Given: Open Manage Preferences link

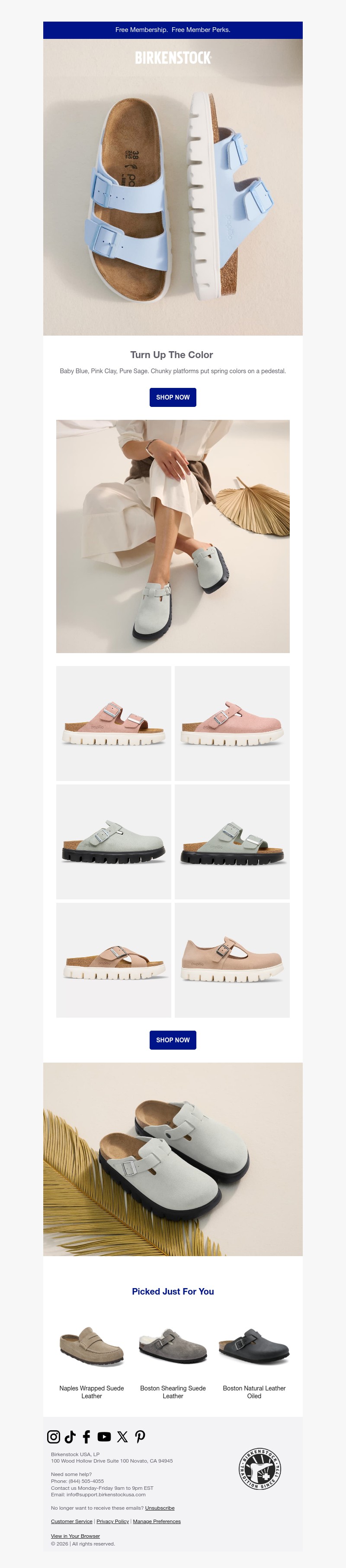Looking at the screenshot, I should point(157,1521).
